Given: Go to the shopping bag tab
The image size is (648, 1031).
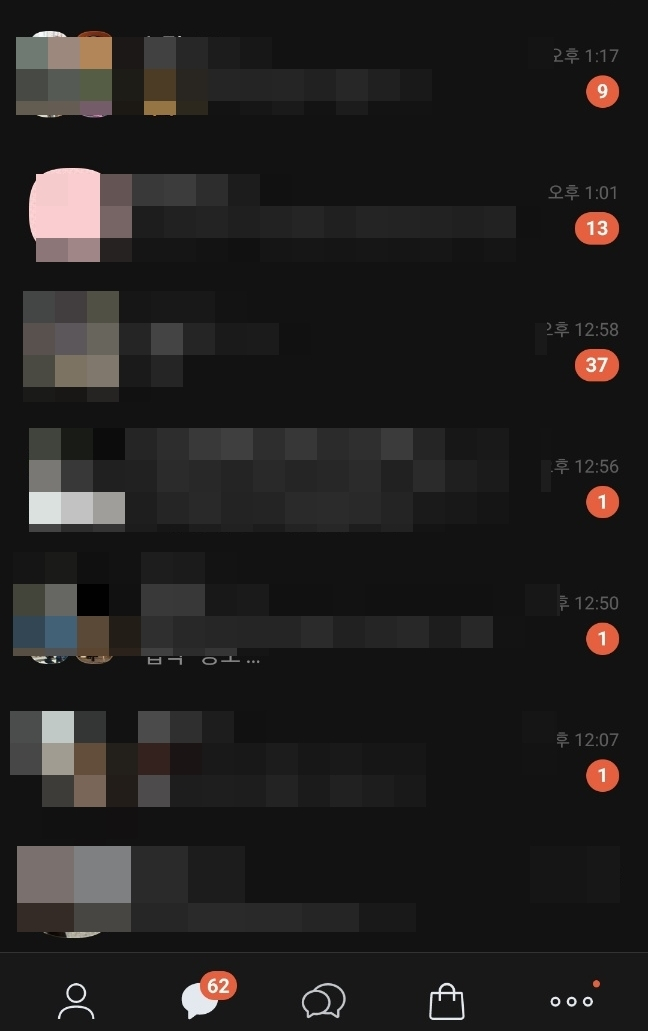Looking at the screenshot, I should [447, 1000].
